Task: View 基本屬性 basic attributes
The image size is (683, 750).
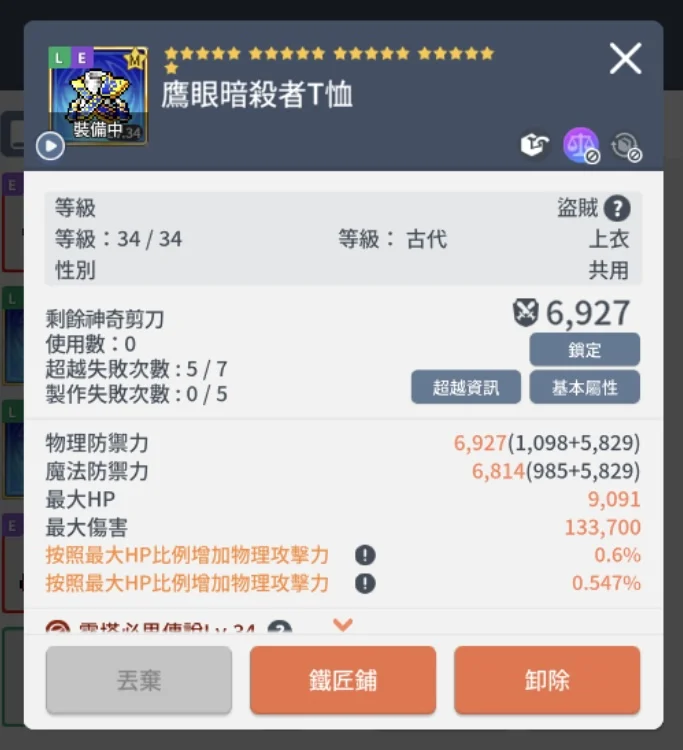Action: 584,387
